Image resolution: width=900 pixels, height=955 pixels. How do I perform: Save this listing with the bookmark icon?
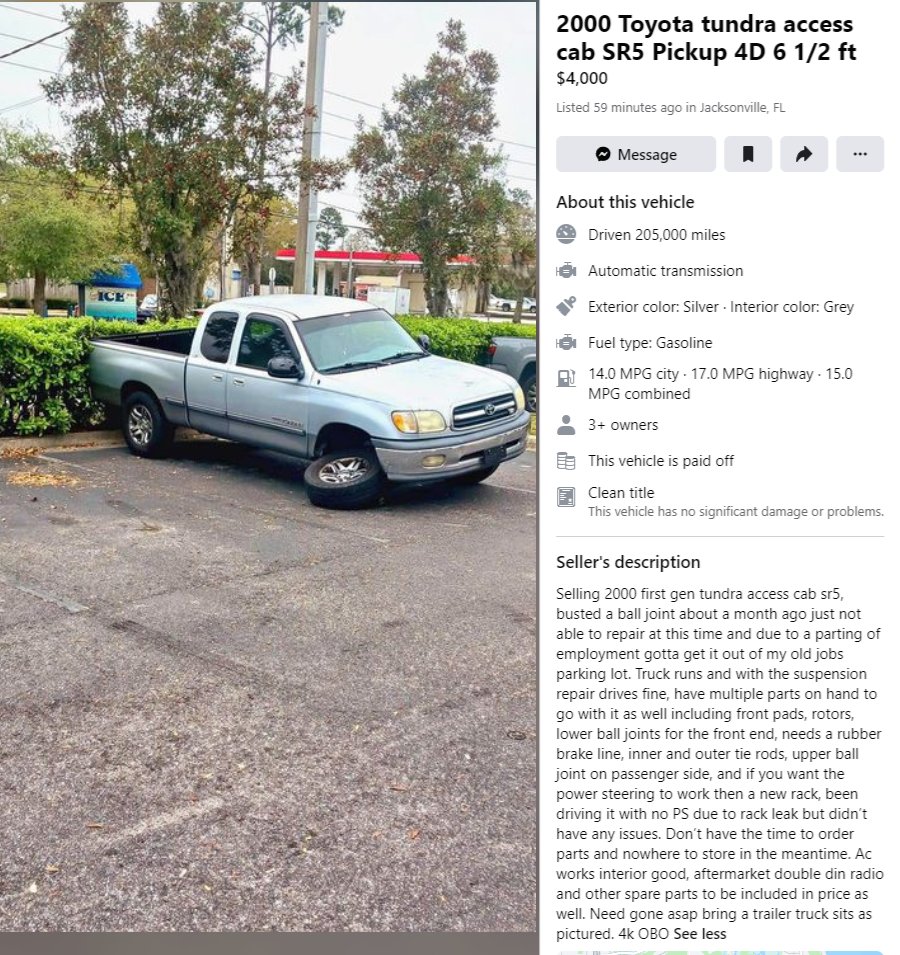tap(747, 154)
